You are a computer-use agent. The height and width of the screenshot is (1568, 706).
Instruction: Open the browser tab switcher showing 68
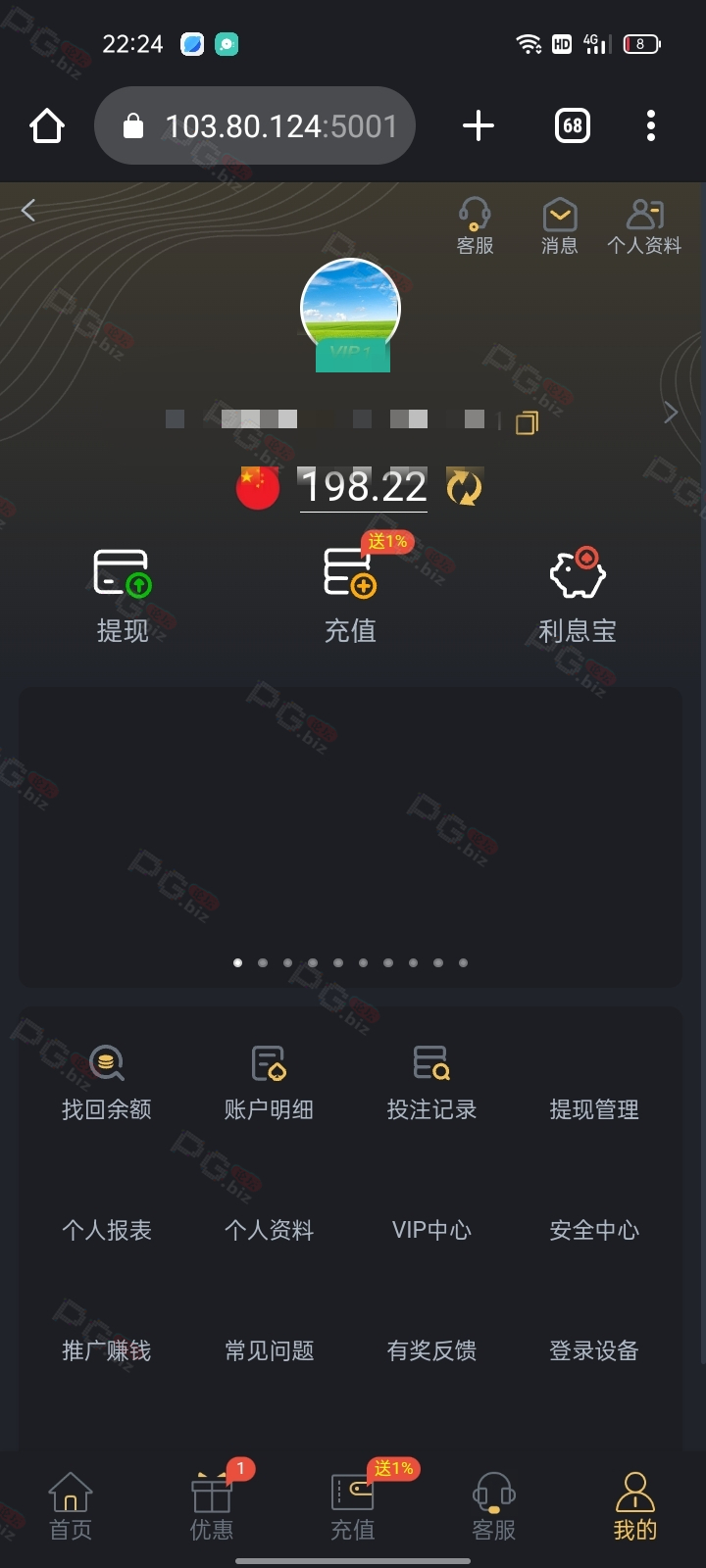pyautogui.click(x=573, y=125)
